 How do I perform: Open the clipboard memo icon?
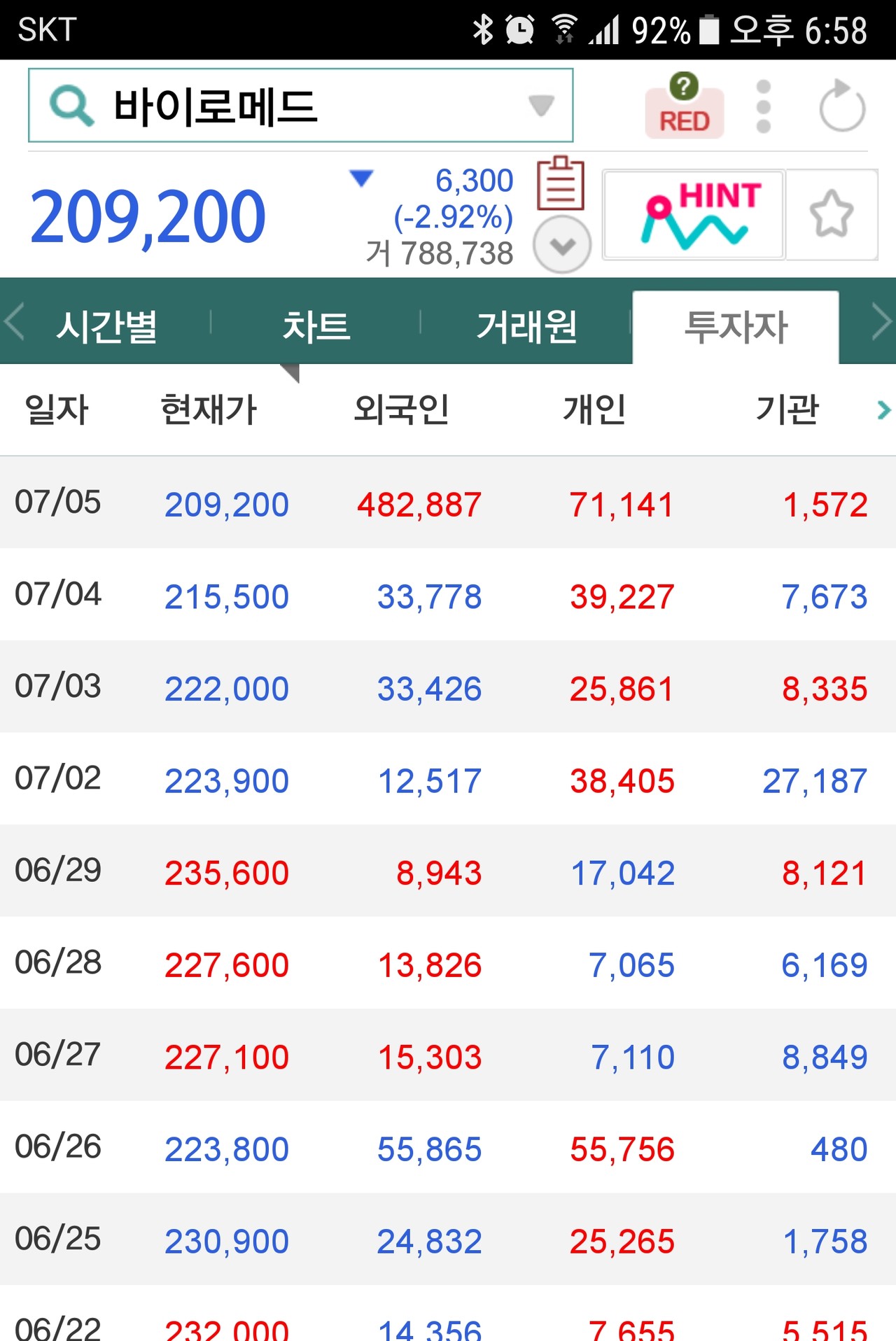[x=560, y=183]
